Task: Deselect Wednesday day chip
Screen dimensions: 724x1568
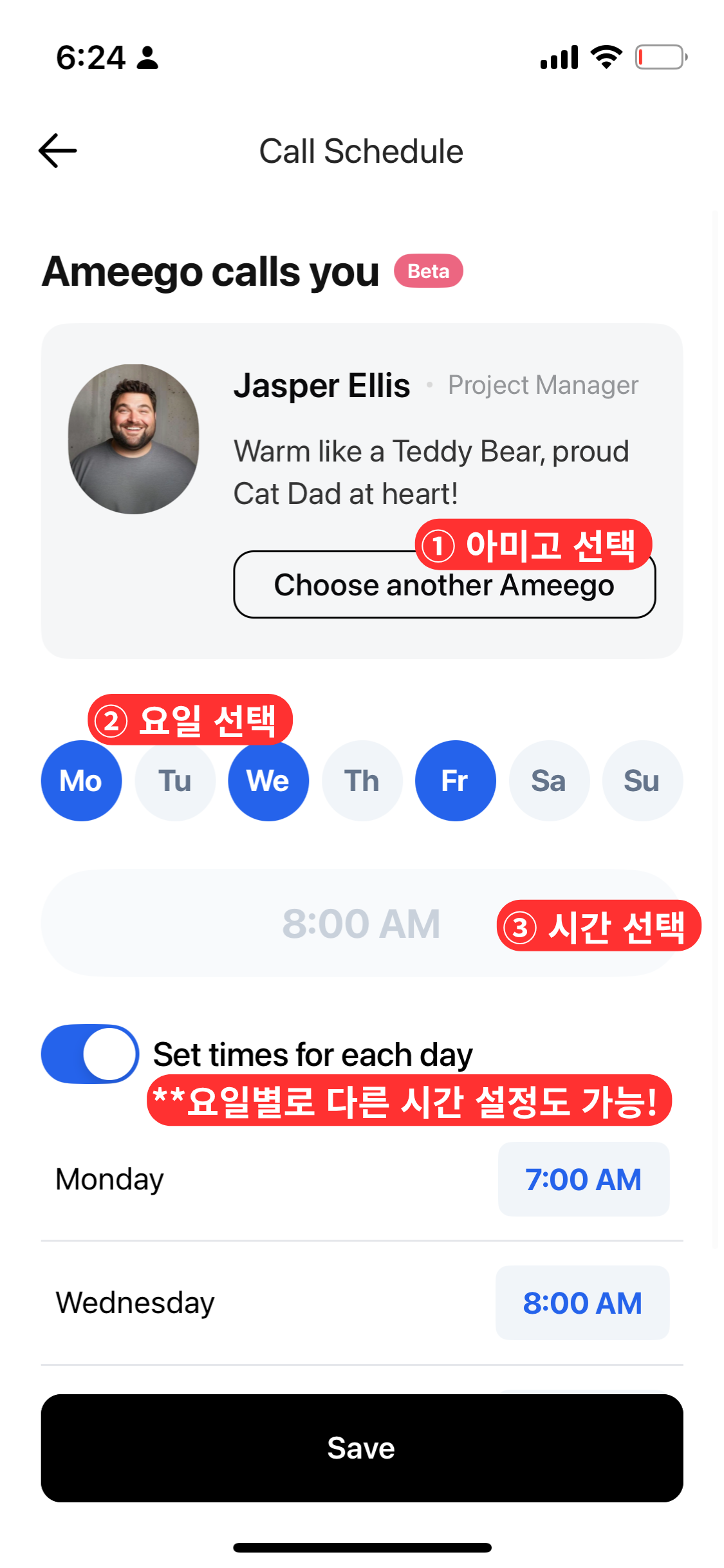Action: pos(268,781)
